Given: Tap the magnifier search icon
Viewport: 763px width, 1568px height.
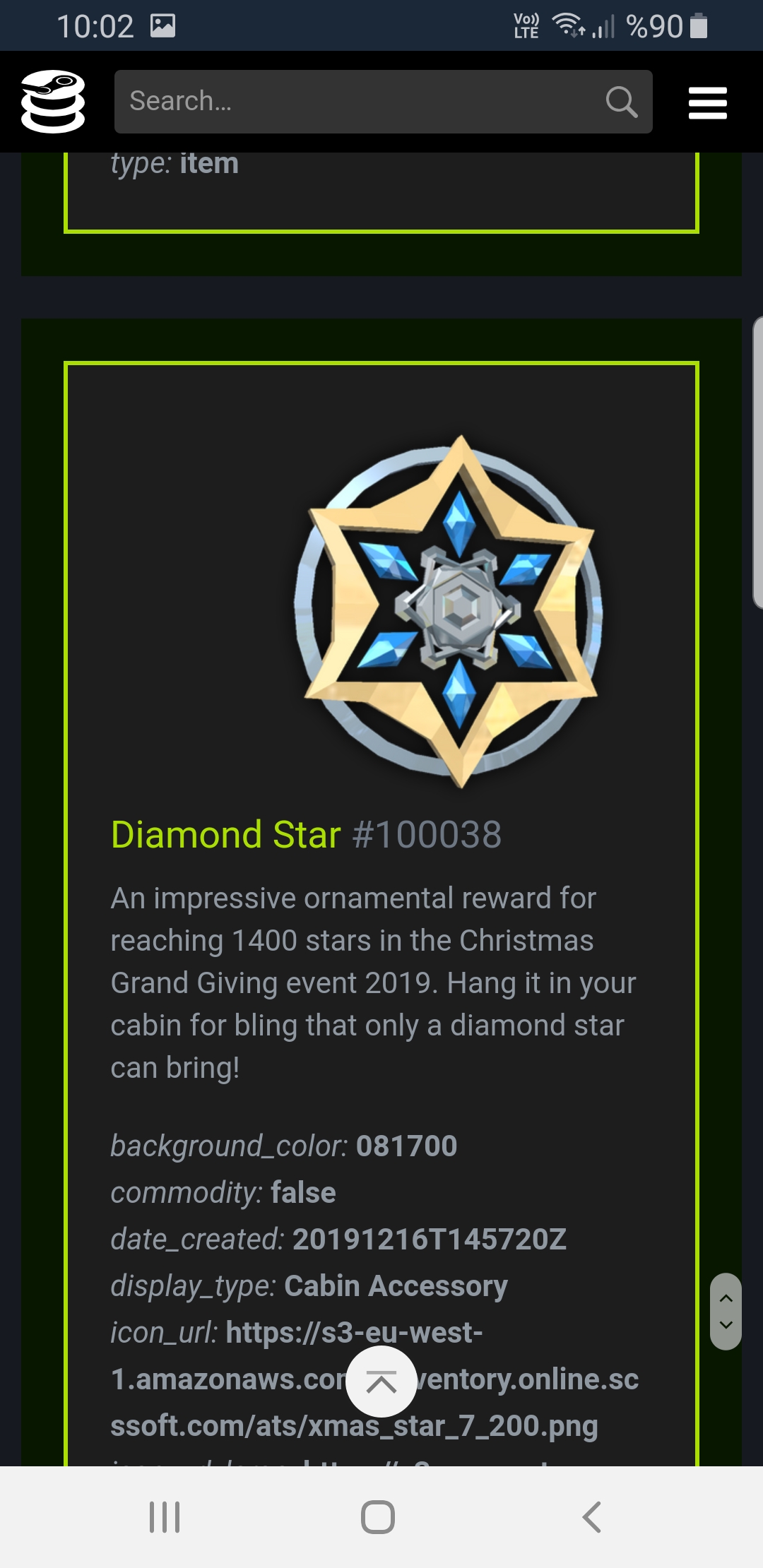Looking at the screenshot, I should [x=622, y=102].
